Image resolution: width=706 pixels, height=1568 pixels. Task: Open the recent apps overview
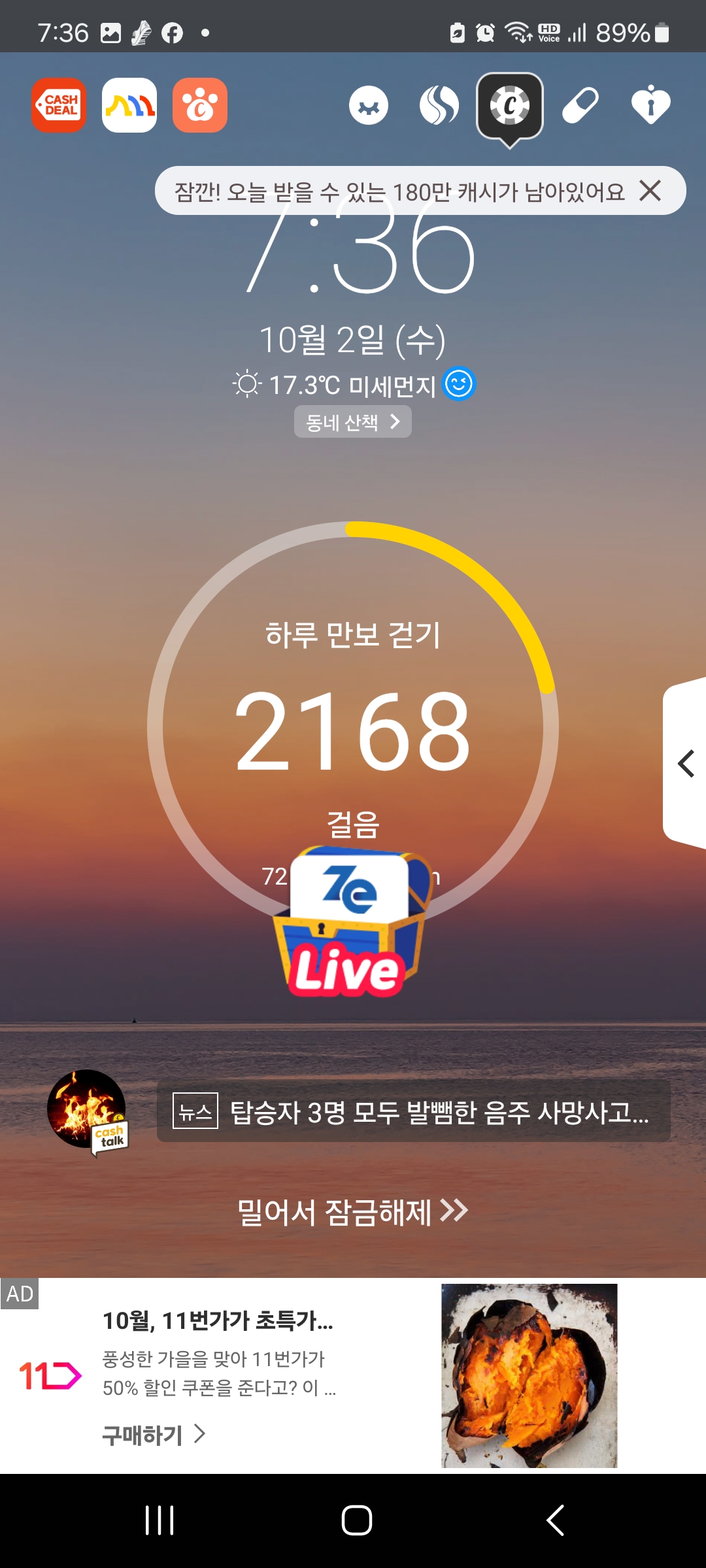[160, 1520]
